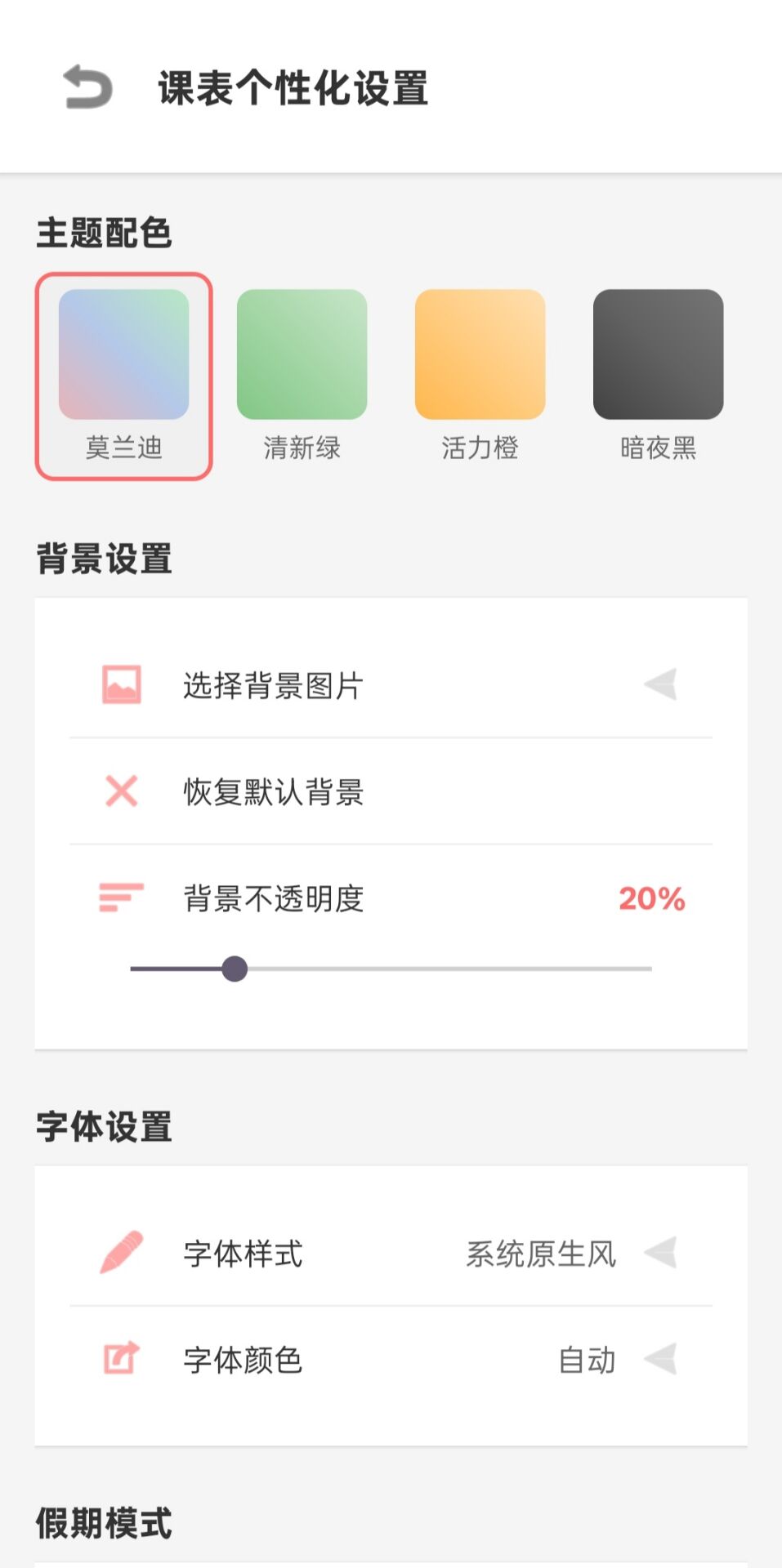Click 选择背景图片 to choose background image
Viewport: 782px width, 1568px height.
click(274, 684)
